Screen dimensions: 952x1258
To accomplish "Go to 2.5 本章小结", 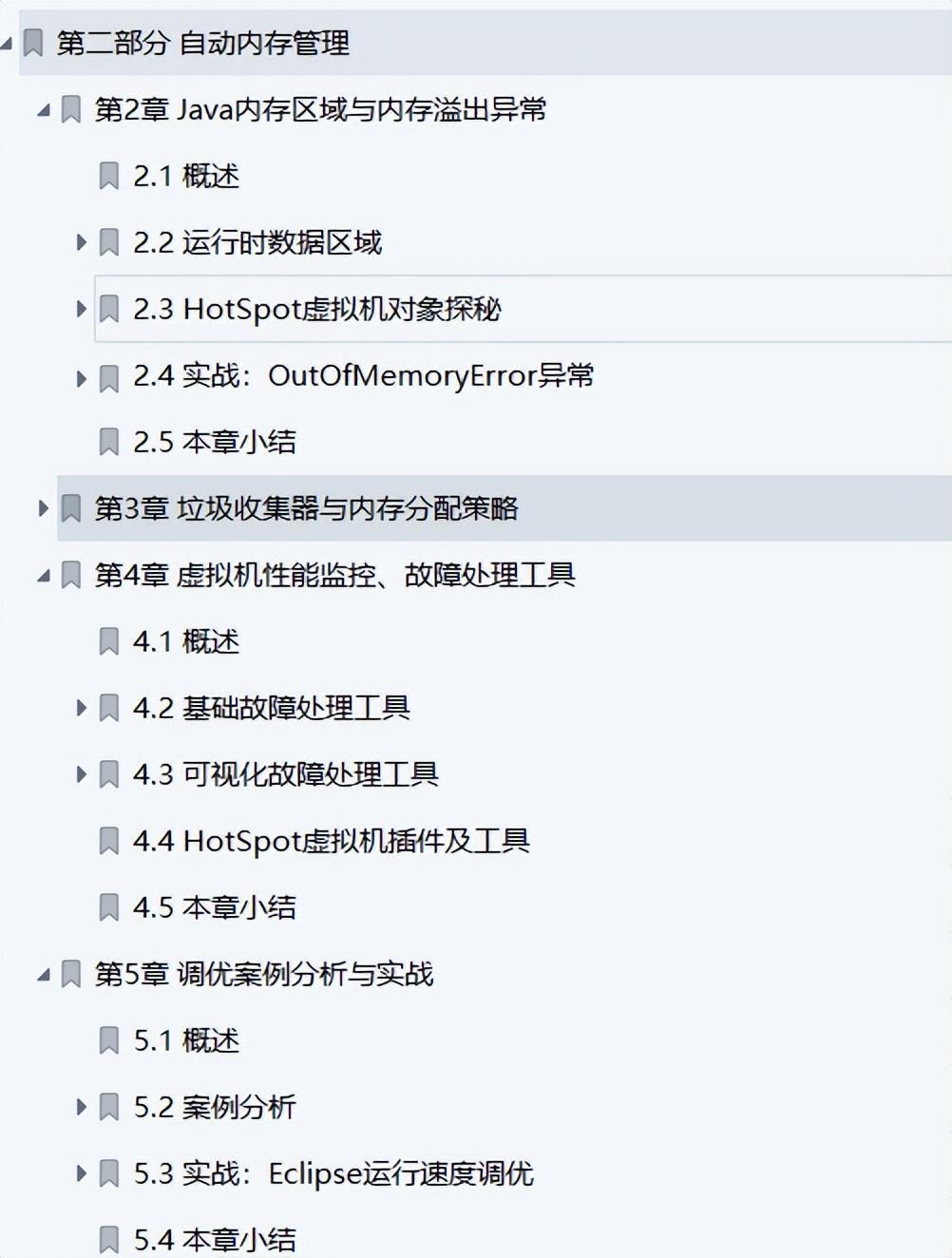I will pos(214,443).
